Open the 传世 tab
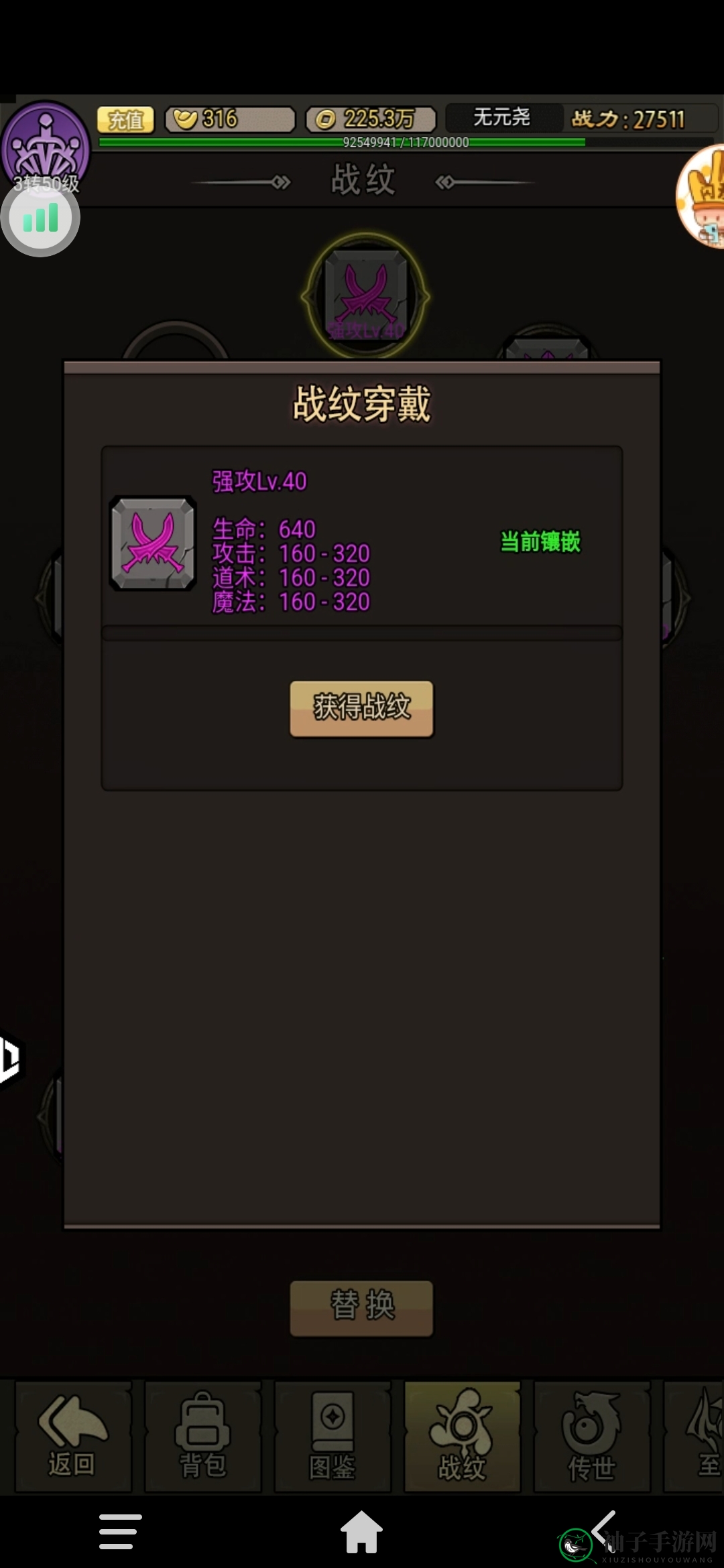This screenshot has height=1568, width=724. click(591, 1435)
